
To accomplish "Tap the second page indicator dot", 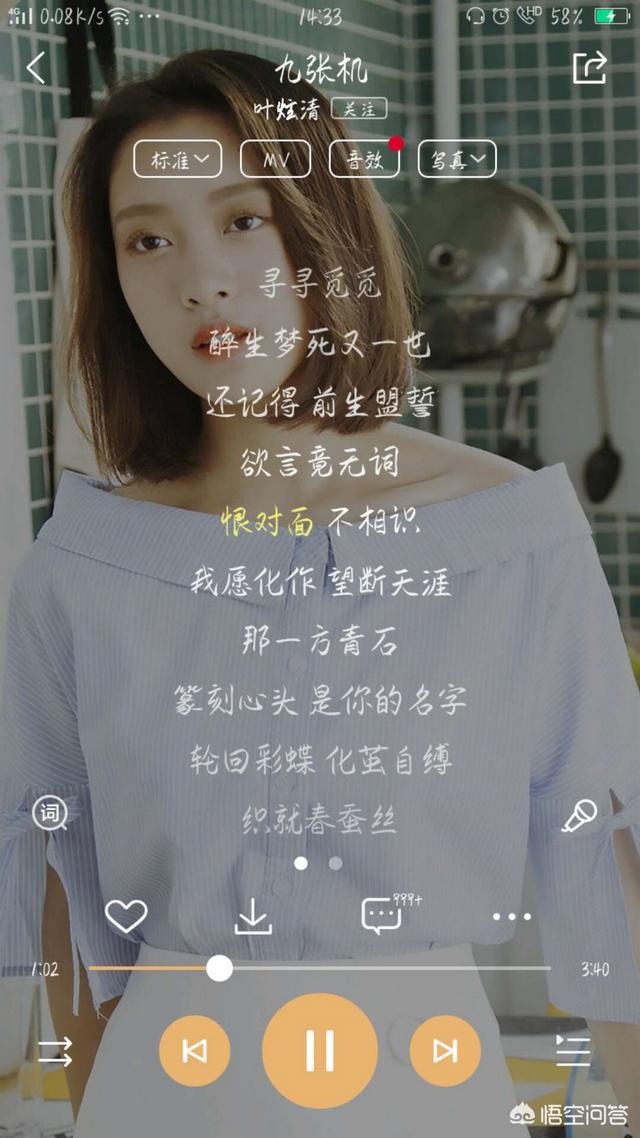I will click(x=335, y=863).
